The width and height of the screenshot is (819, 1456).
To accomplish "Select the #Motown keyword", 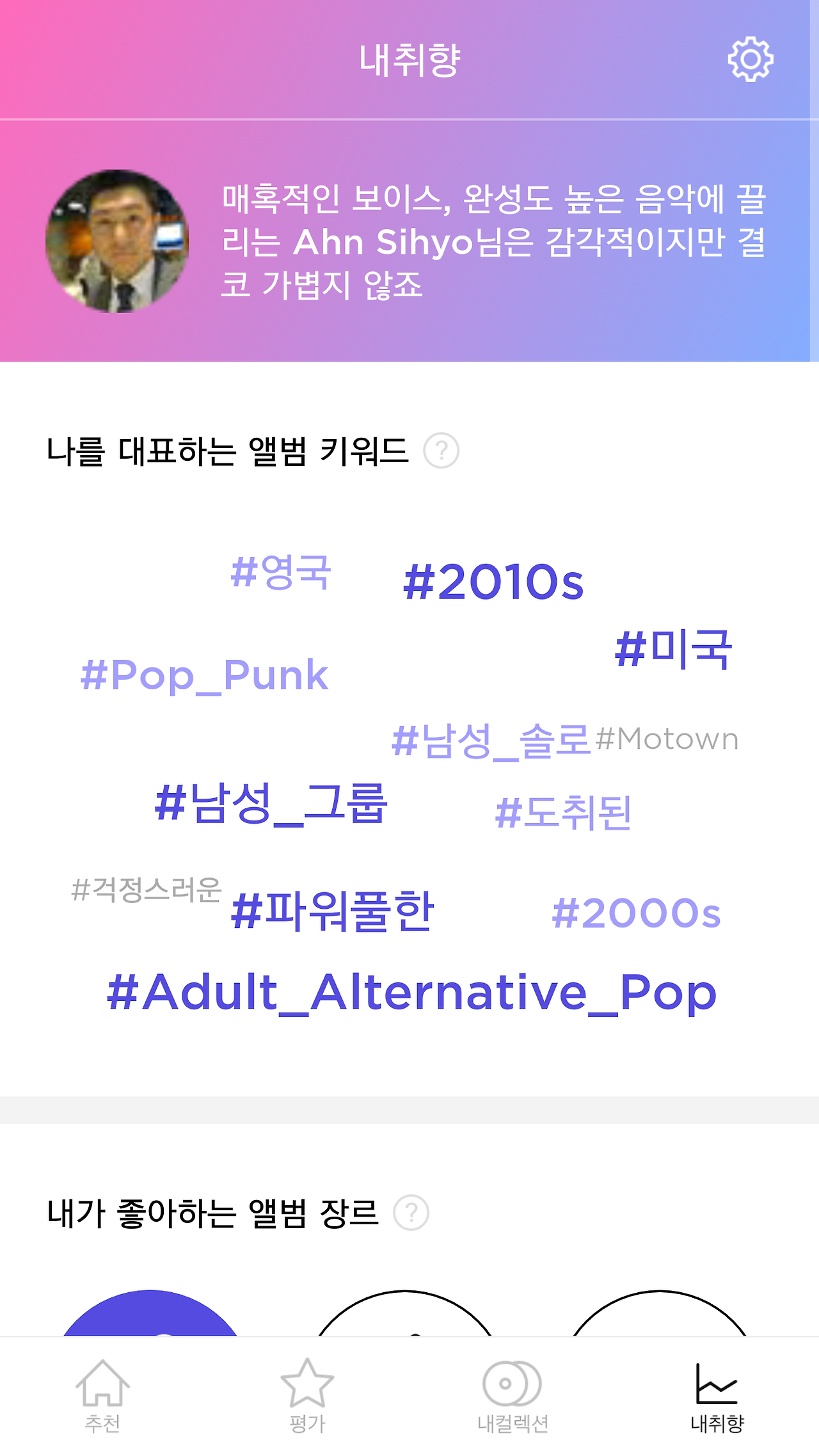I will pyautogui.click(x=667, y=740).
